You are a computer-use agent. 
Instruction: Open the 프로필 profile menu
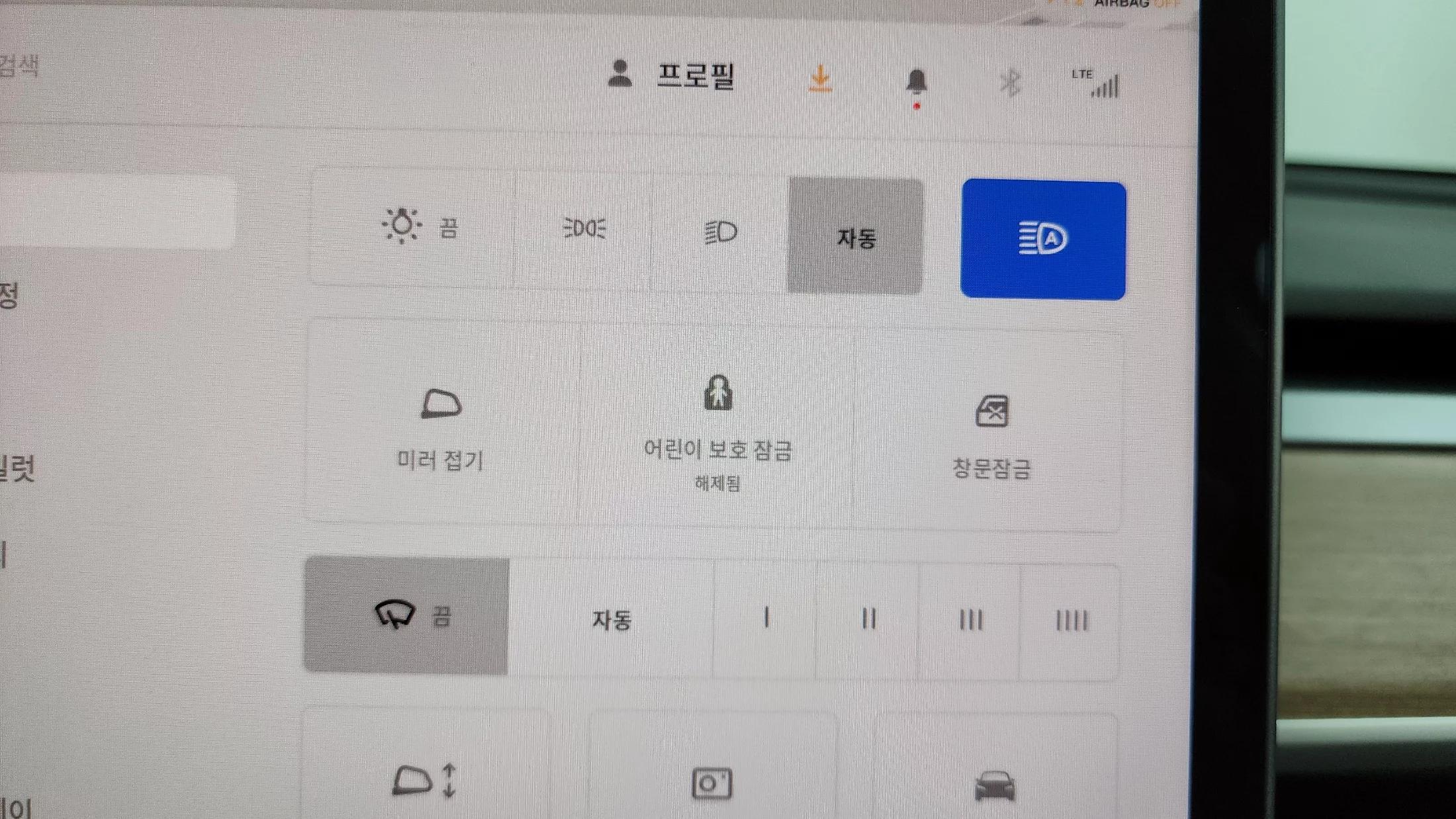point(672,76)
